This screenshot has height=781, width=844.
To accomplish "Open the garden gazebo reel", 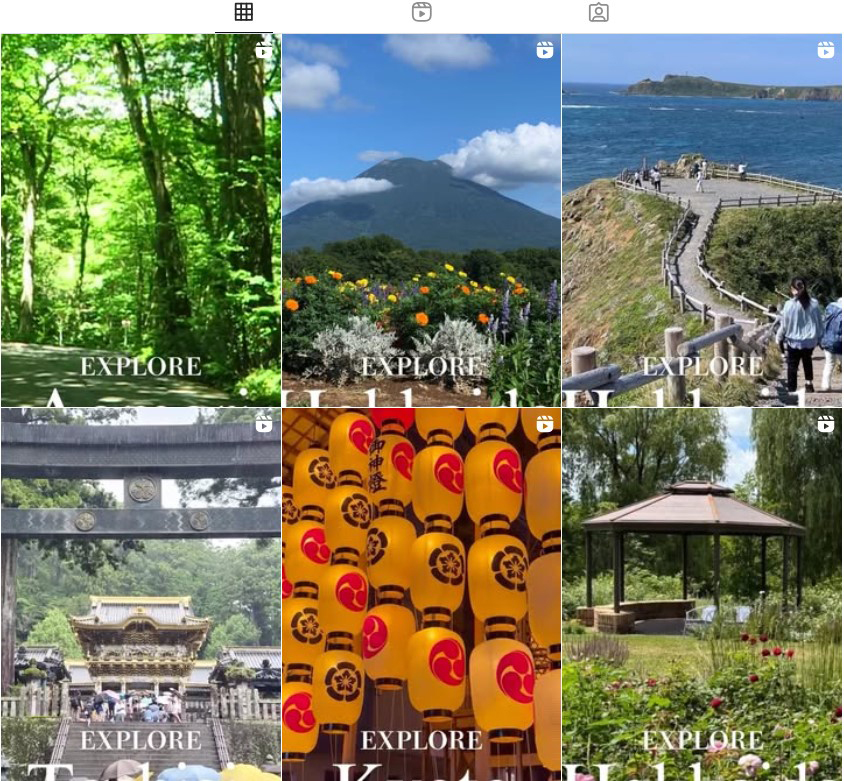I will click(x=702, y=594).
